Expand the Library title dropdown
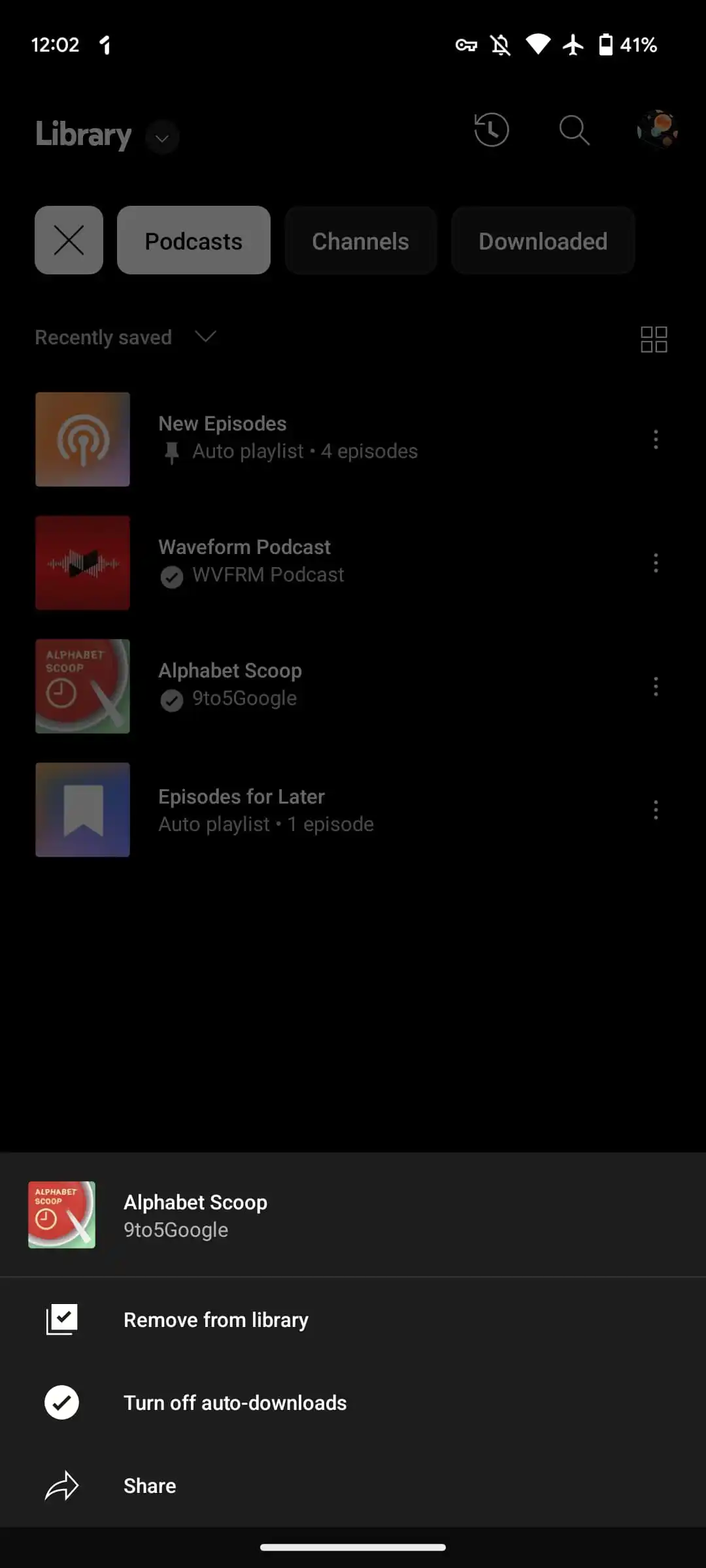Image resolution: width=706 pixels, height=1568 pixels. click(x=161, y=137)
